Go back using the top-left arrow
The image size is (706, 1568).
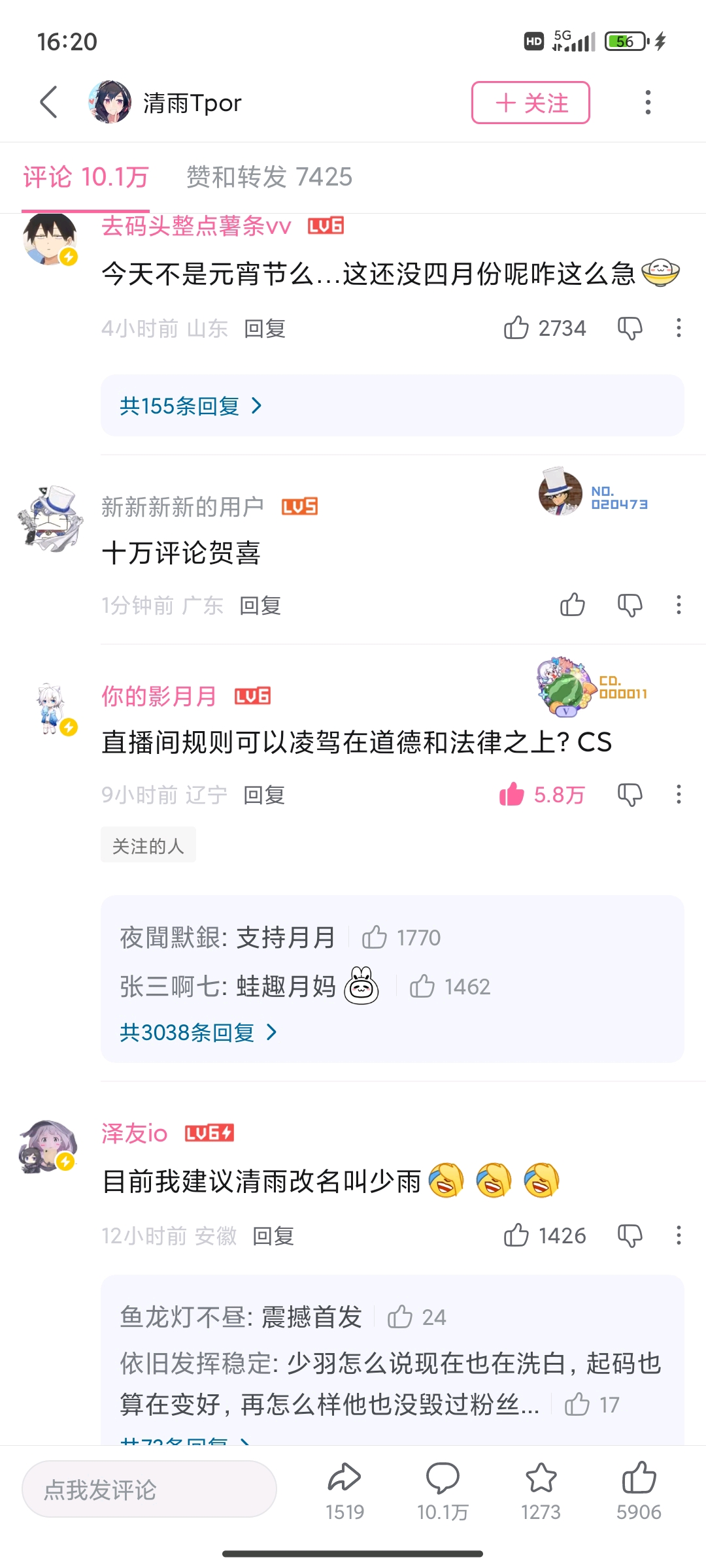pos(49,103)
